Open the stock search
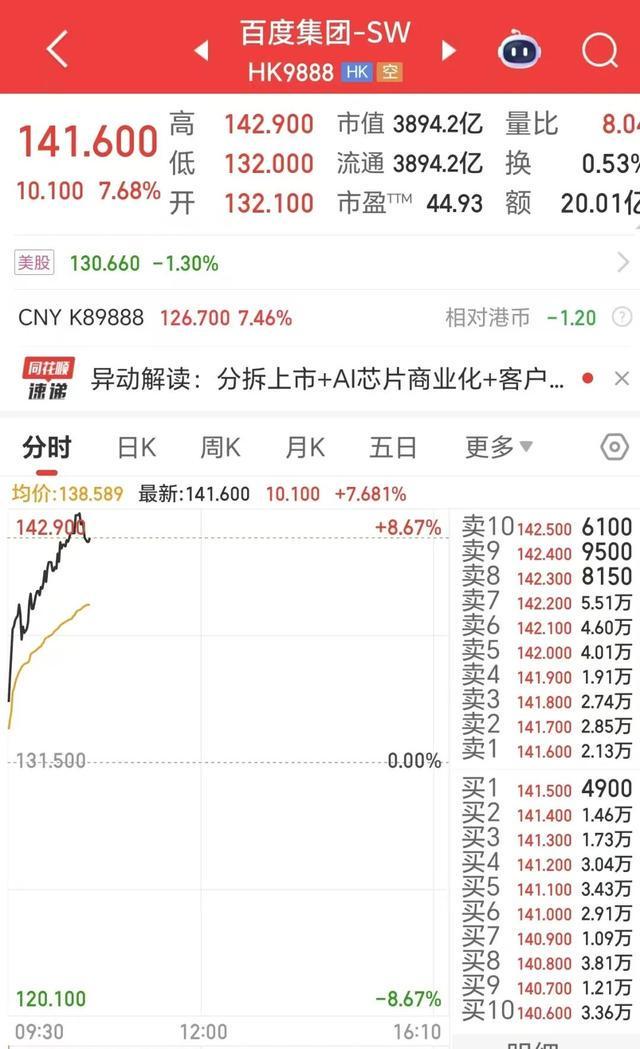The width and height of the screenshot is (640, 1049). point(599,47)
